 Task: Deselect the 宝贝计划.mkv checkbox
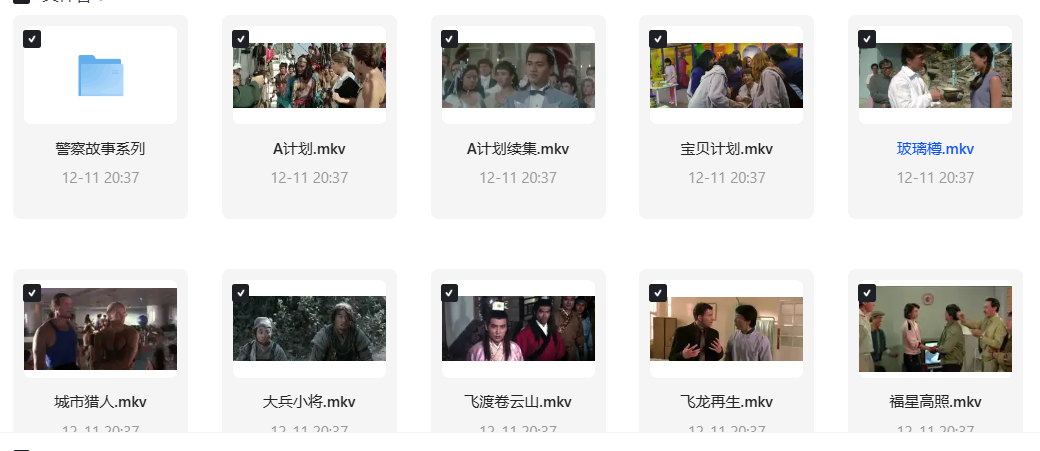point(657,39)
